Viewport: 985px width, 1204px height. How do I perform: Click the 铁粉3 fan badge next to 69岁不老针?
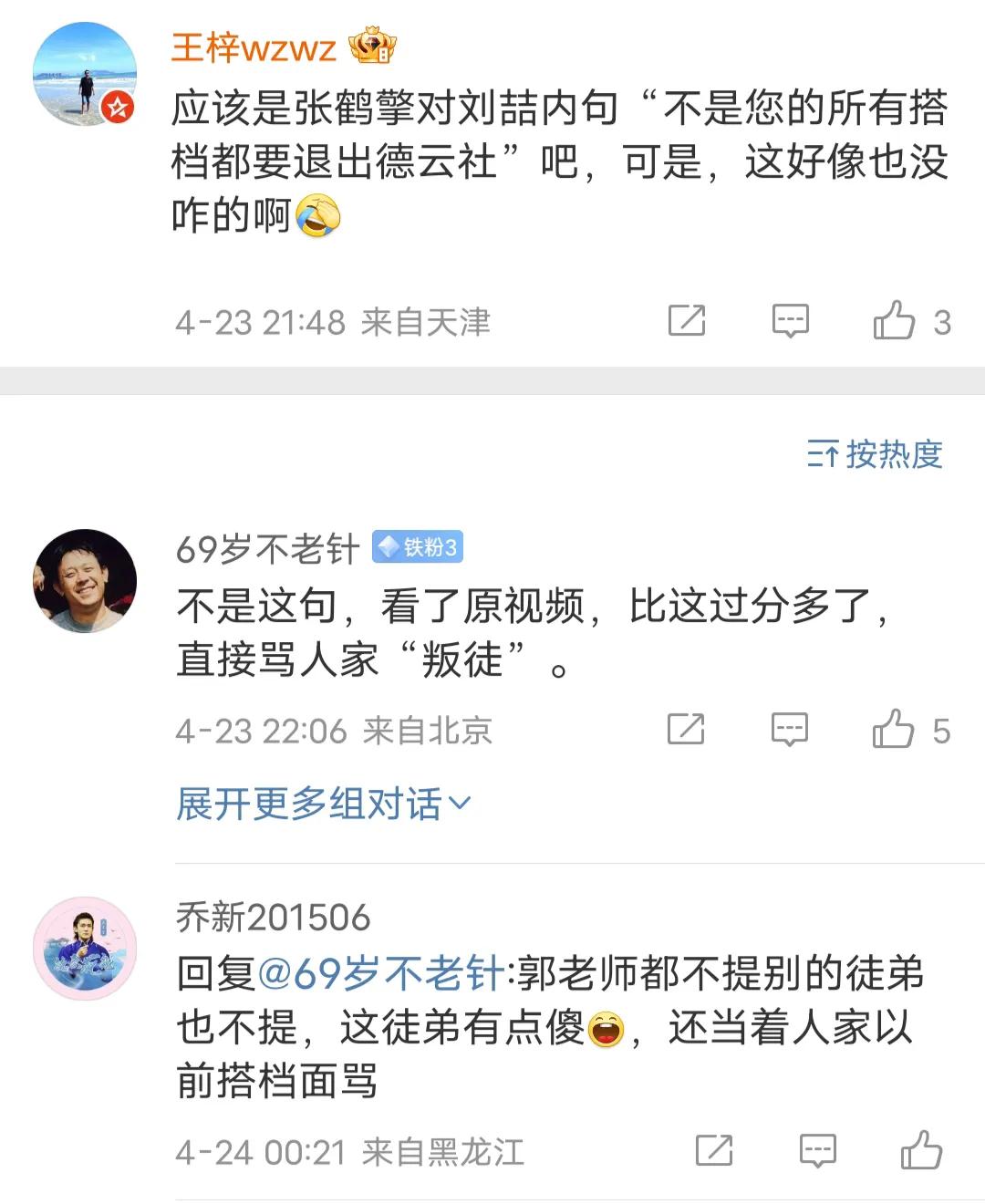coord(420,546)
